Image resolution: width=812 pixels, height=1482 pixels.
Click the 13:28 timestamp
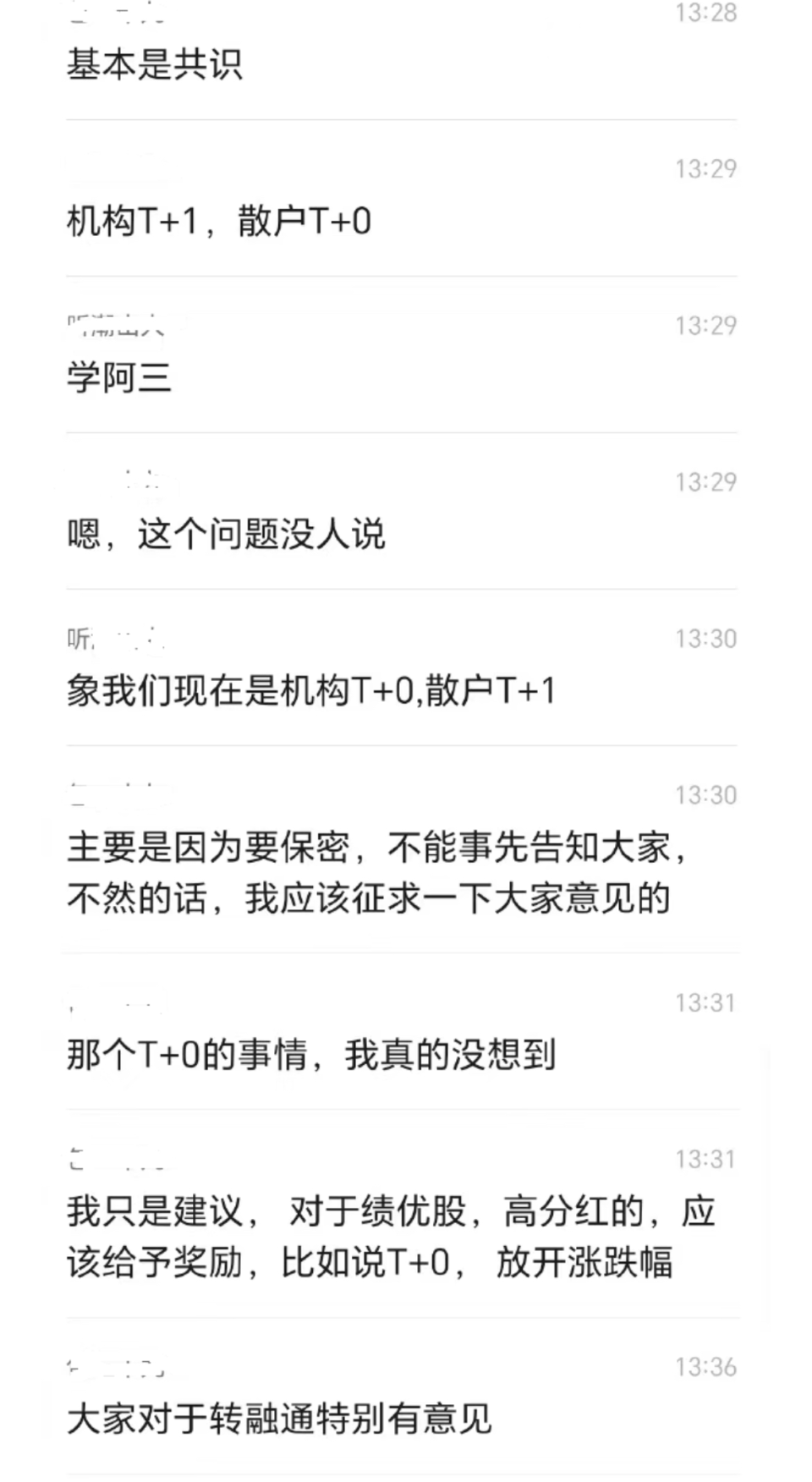tap(707, 14)
